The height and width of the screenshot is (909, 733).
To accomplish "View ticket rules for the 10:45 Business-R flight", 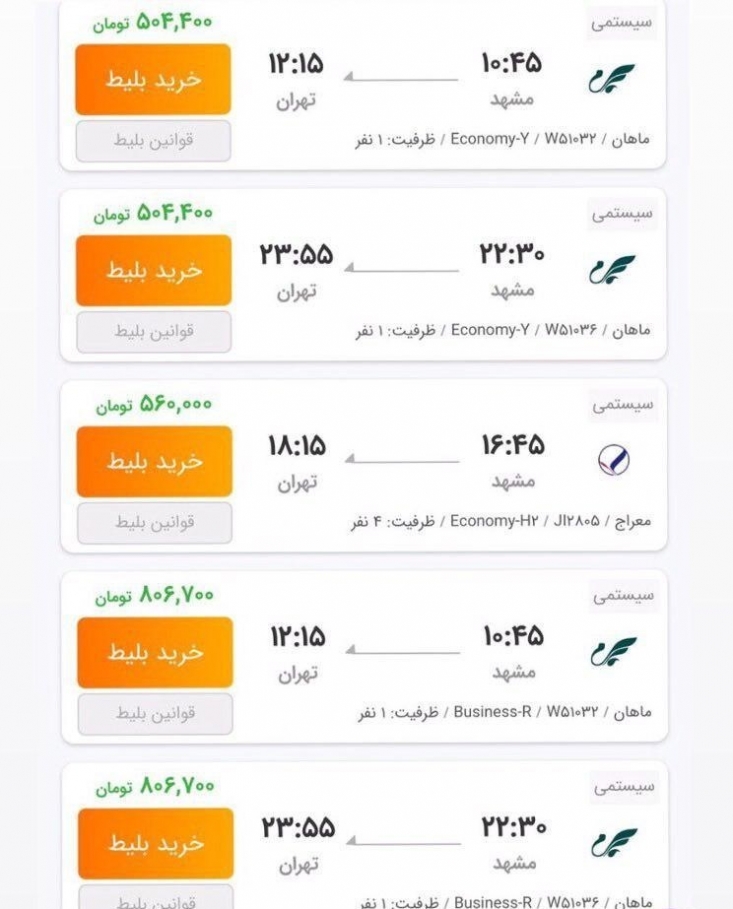I will [155, 713].
